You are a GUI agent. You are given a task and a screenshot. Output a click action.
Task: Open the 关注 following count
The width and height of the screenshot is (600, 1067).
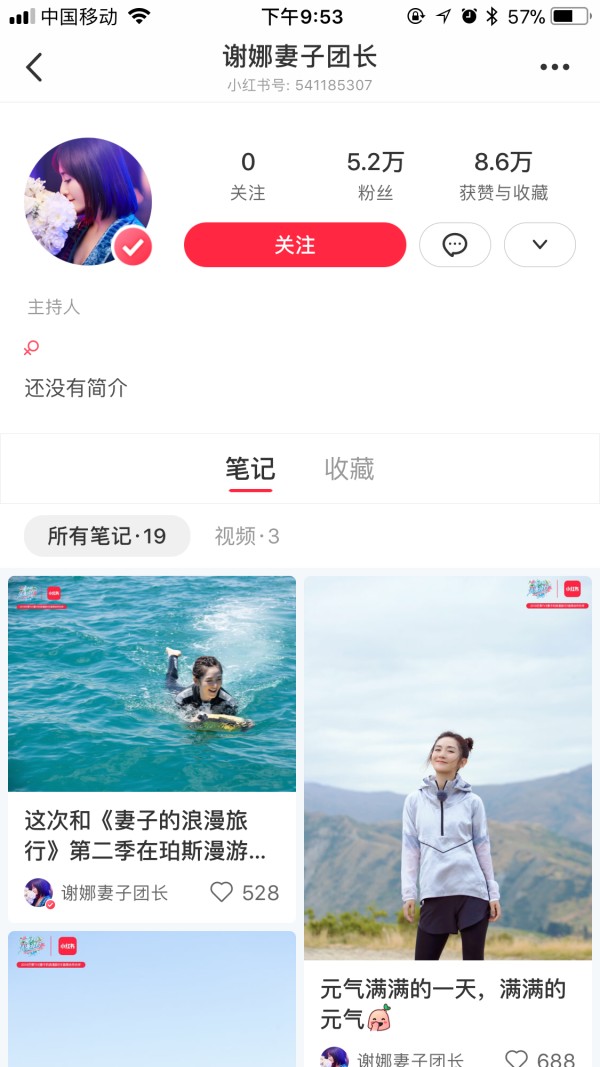(248, 175)
